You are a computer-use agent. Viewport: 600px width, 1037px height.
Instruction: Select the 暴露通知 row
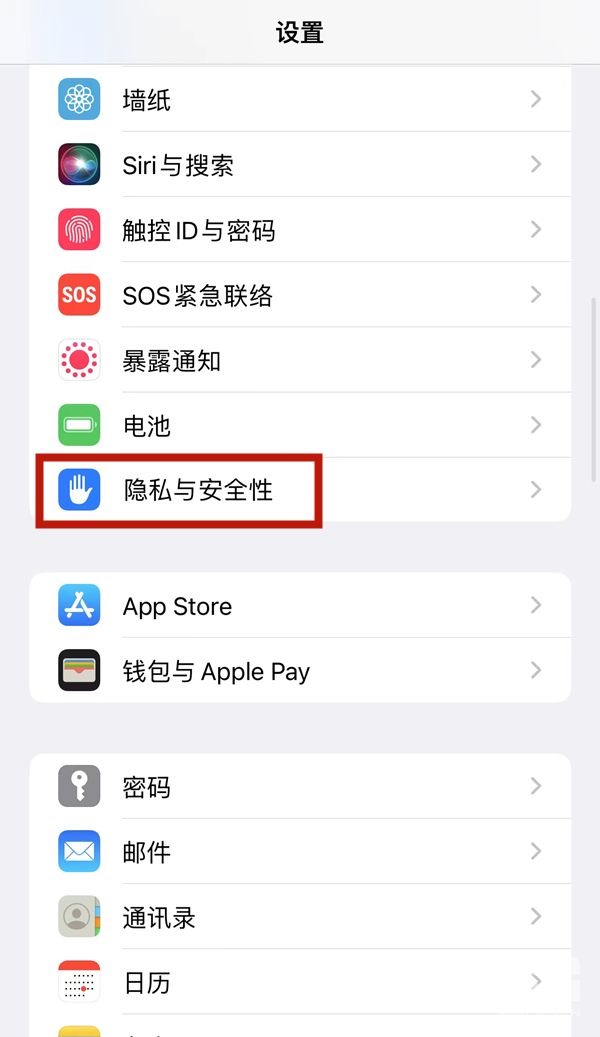pyautogui.click(x=300, y=360)
